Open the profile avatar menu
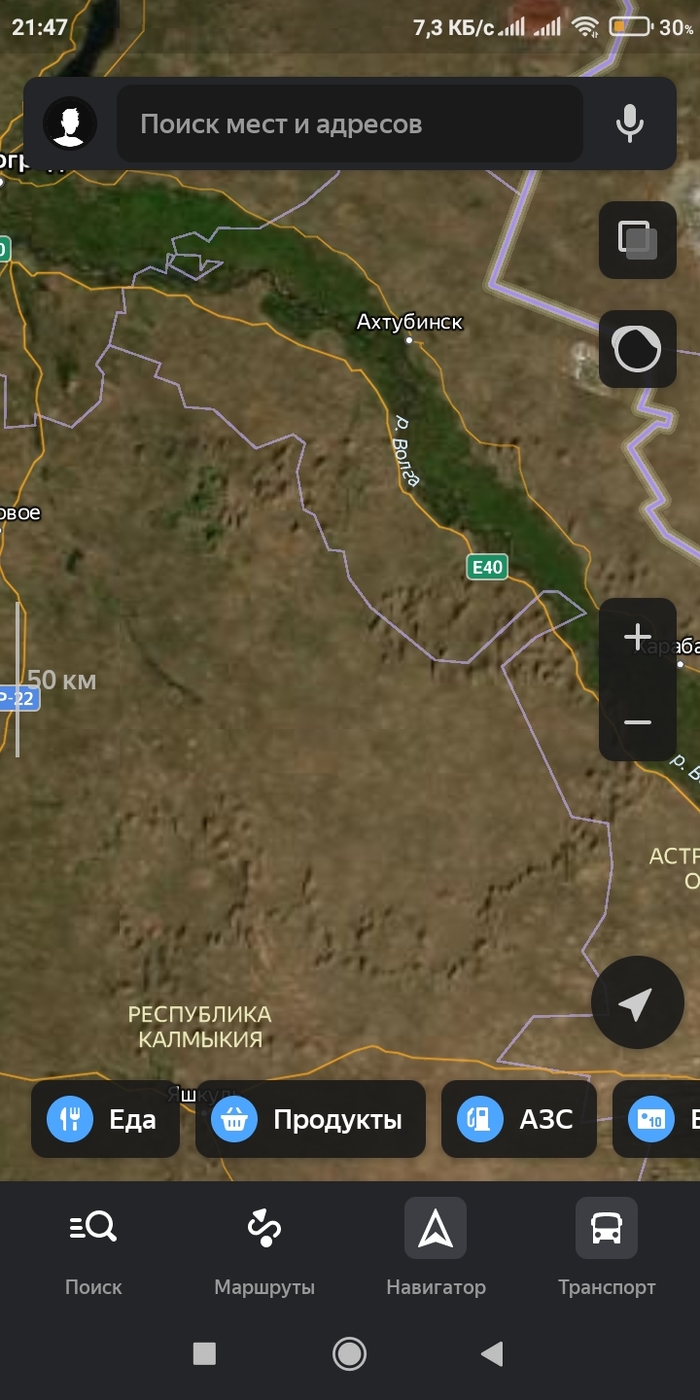The width and height of the screenshot is (700, 1400). coord(70,124)
